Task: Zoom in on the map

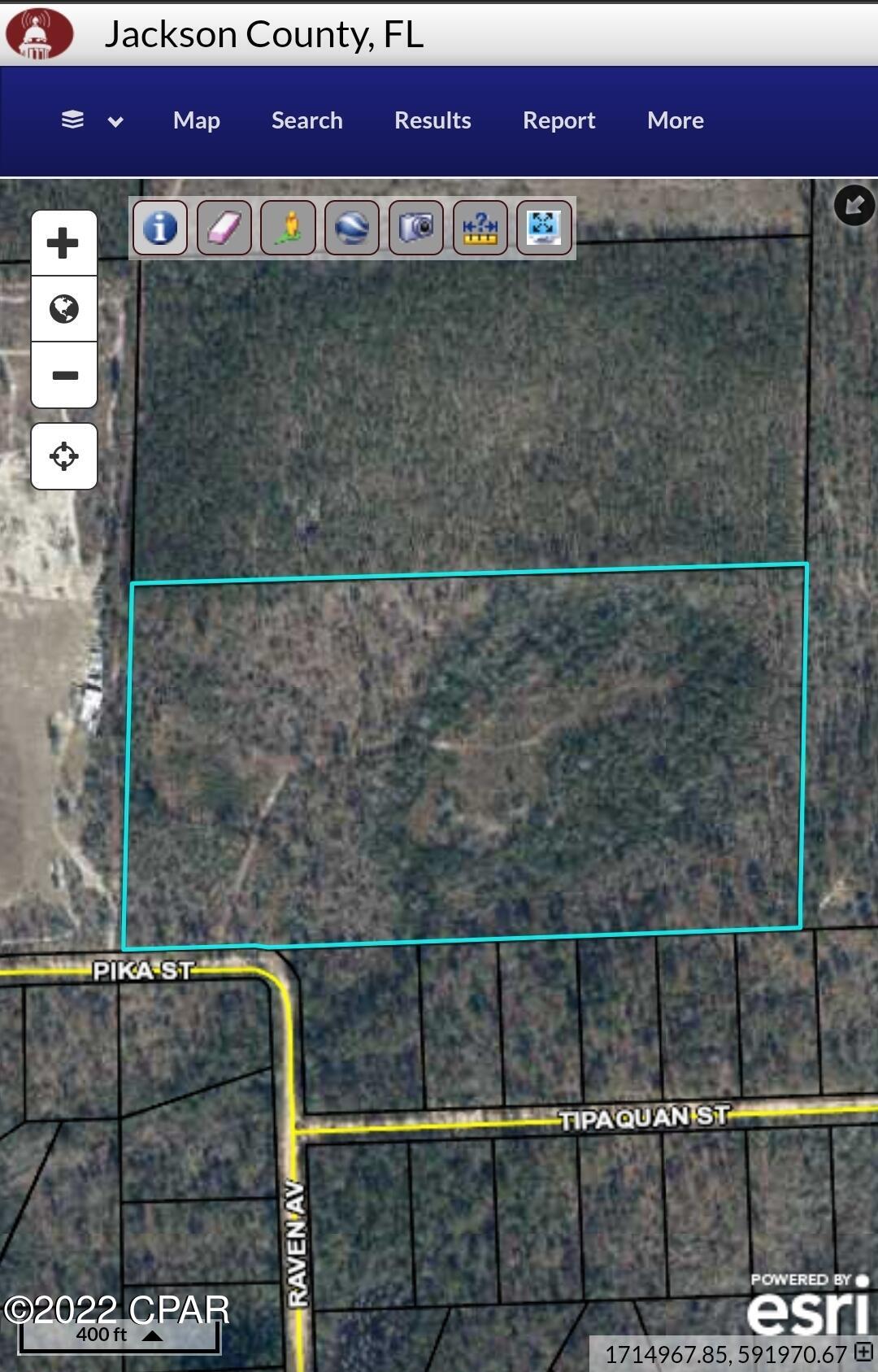Action: click(63, 243)
